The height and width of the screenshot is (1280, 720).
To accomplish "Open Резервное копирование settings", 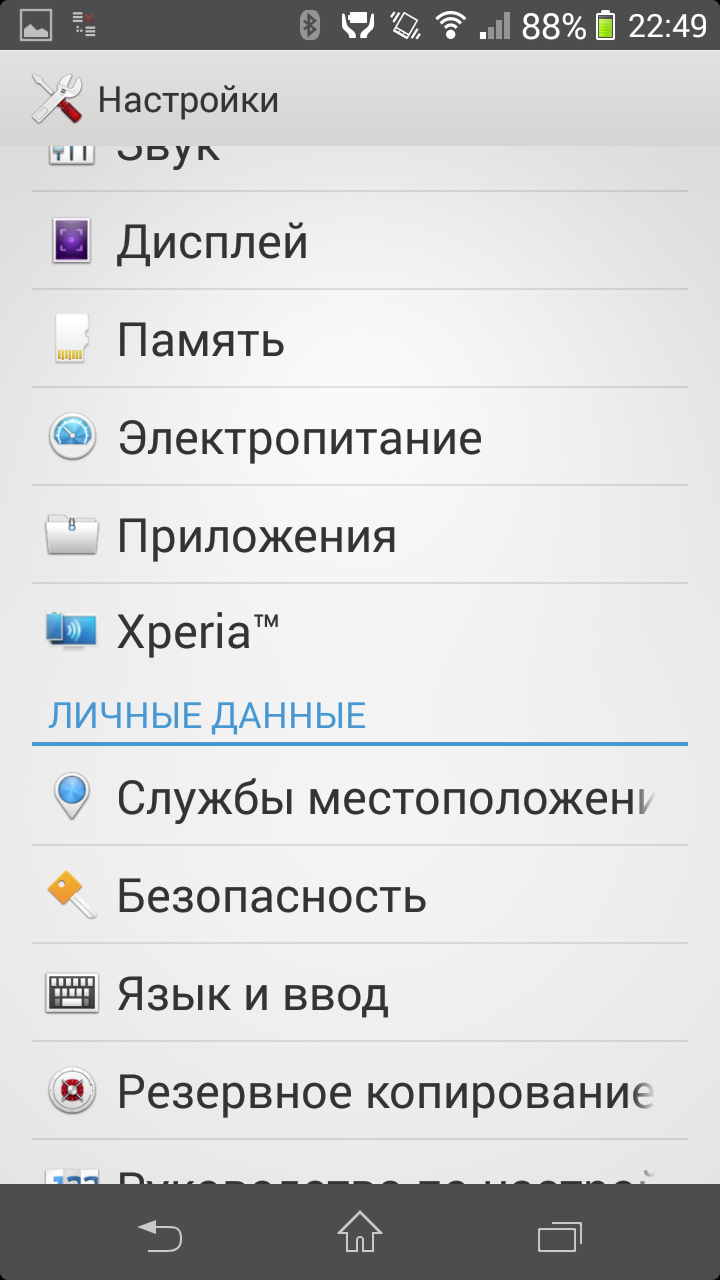I will (360, 1092).
